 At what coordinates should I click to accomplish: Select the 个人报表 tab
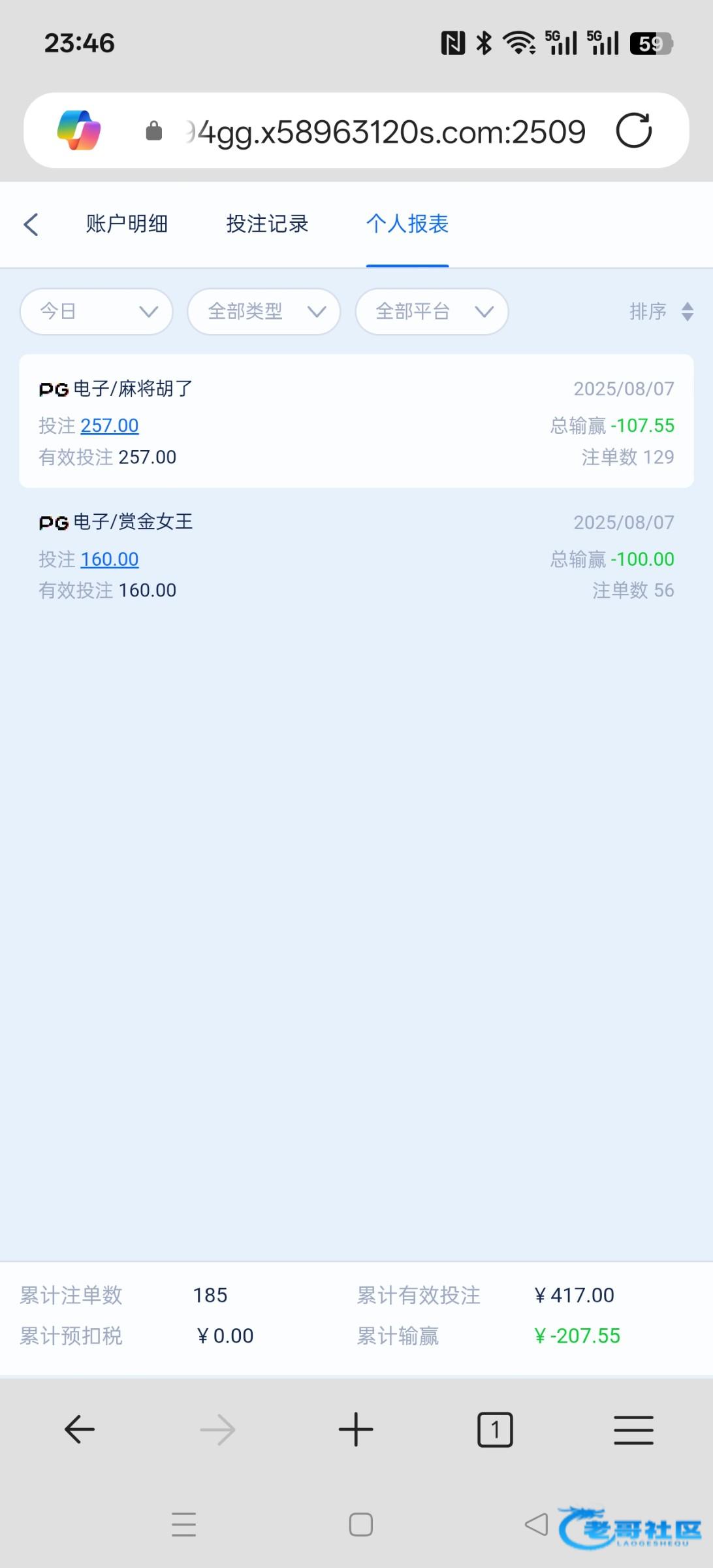click(407, 224)
